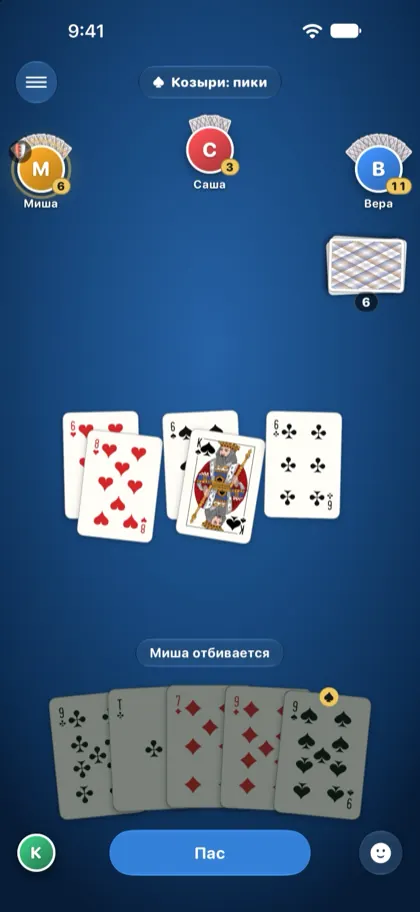Select the ten of clubs card

140,749
